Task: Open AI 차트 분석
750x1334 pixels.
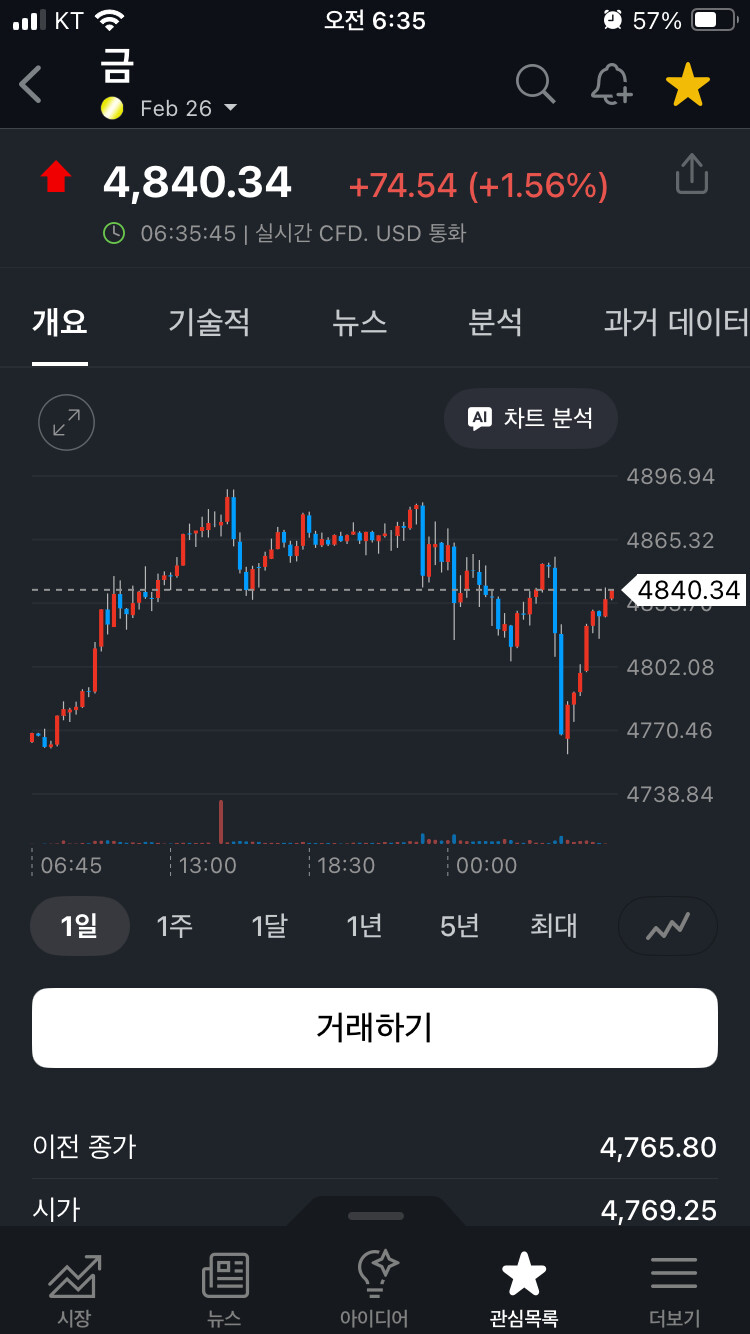Action: (x=531, y=418)
